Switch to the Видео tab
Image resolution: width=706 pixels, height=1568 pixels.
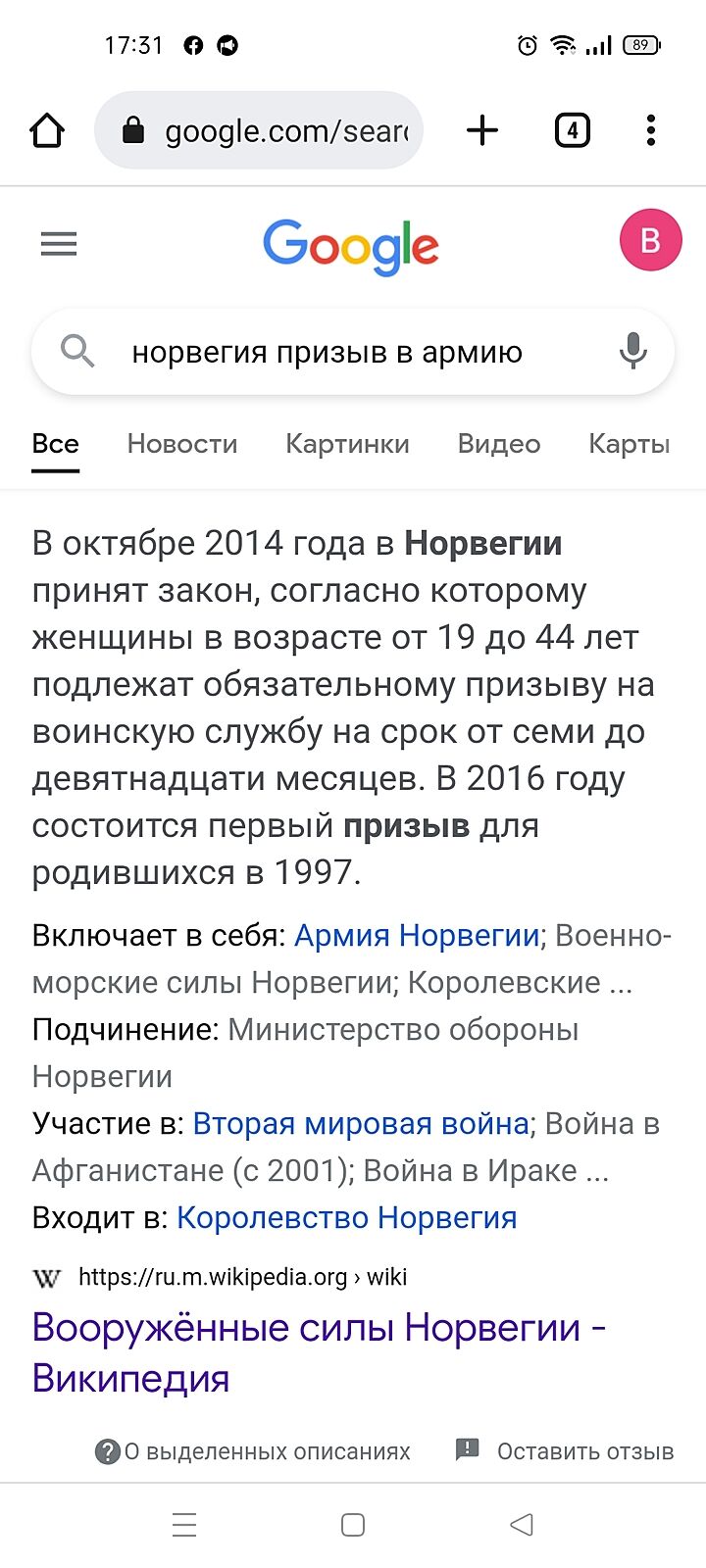tap(499, 444)
